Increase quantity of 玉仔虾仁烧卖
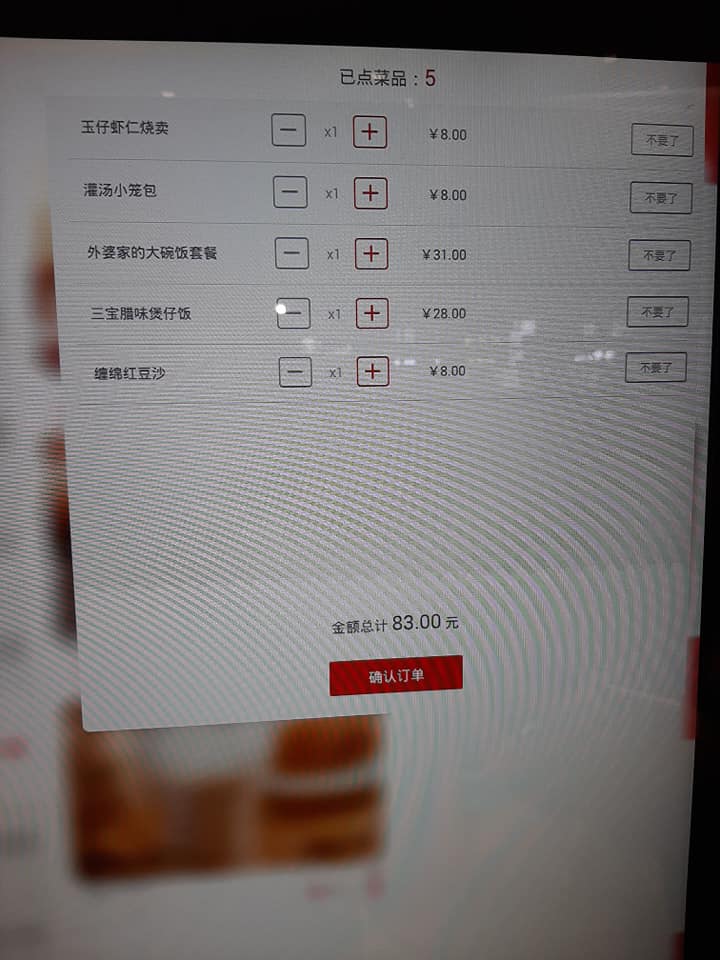 coord(370,131)
